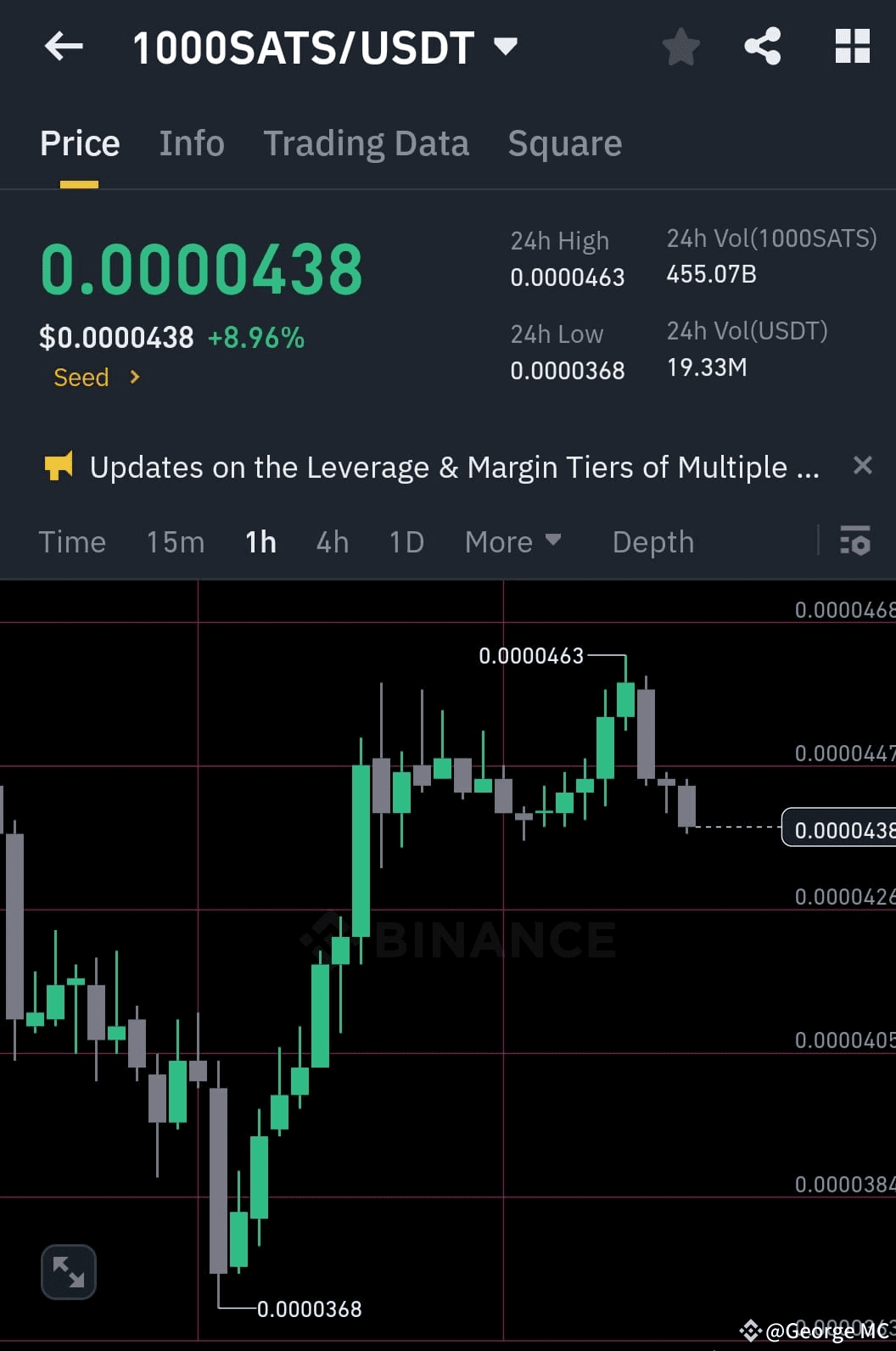The width and height of the screenshot is (896, 1351).
Task: Dismiss the announcement banner with X
Action: [x=863, y=466]
